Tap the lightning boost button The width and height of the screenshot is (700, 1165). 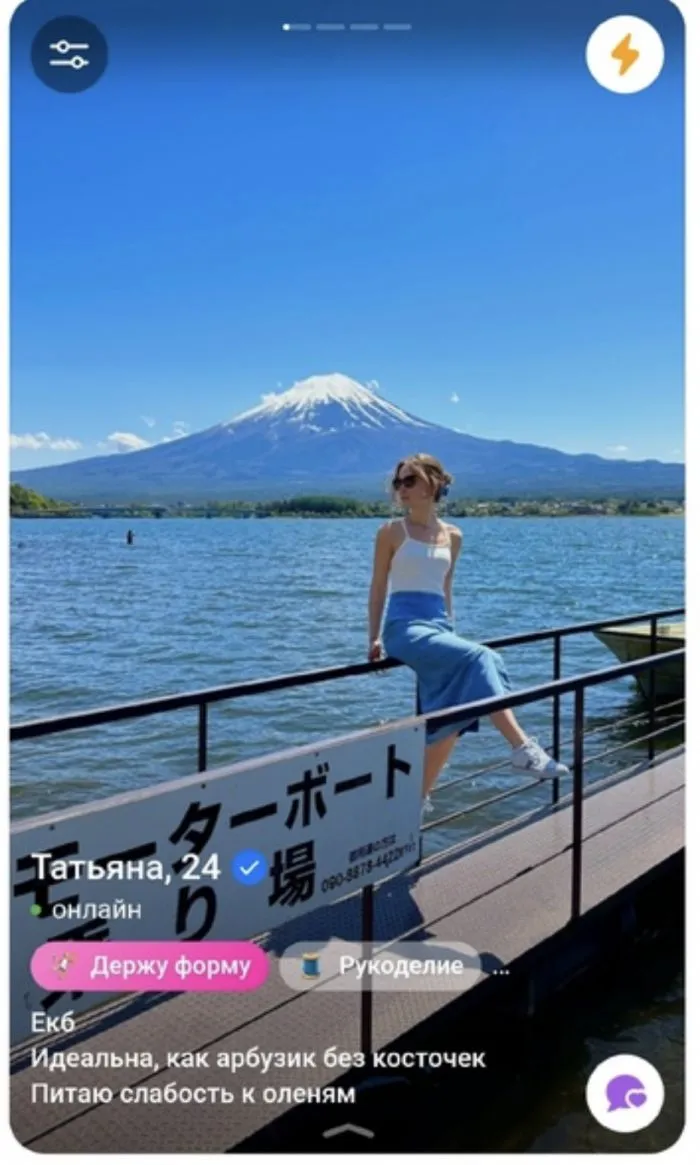[624, 54]
